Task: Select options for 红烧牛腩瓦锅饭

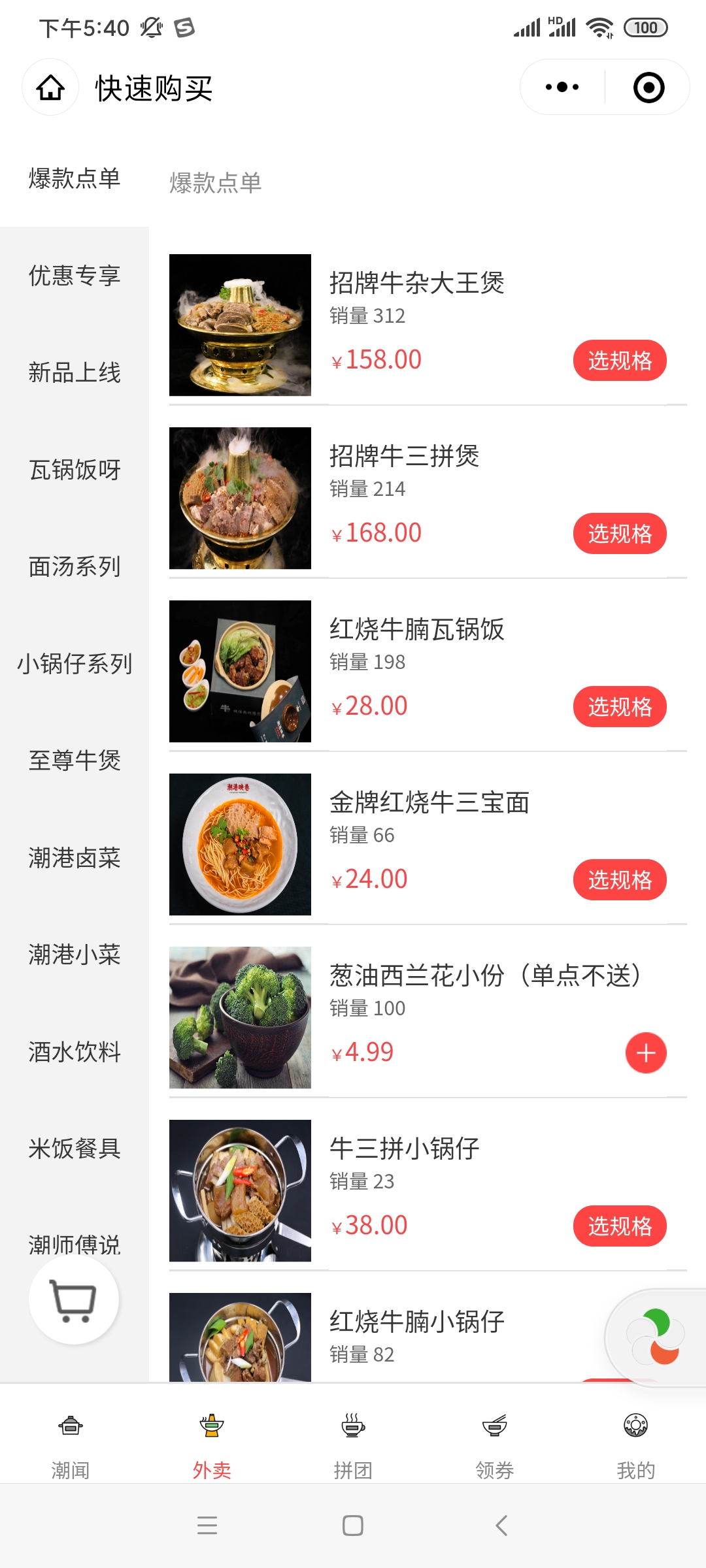Action: (619, 706)
